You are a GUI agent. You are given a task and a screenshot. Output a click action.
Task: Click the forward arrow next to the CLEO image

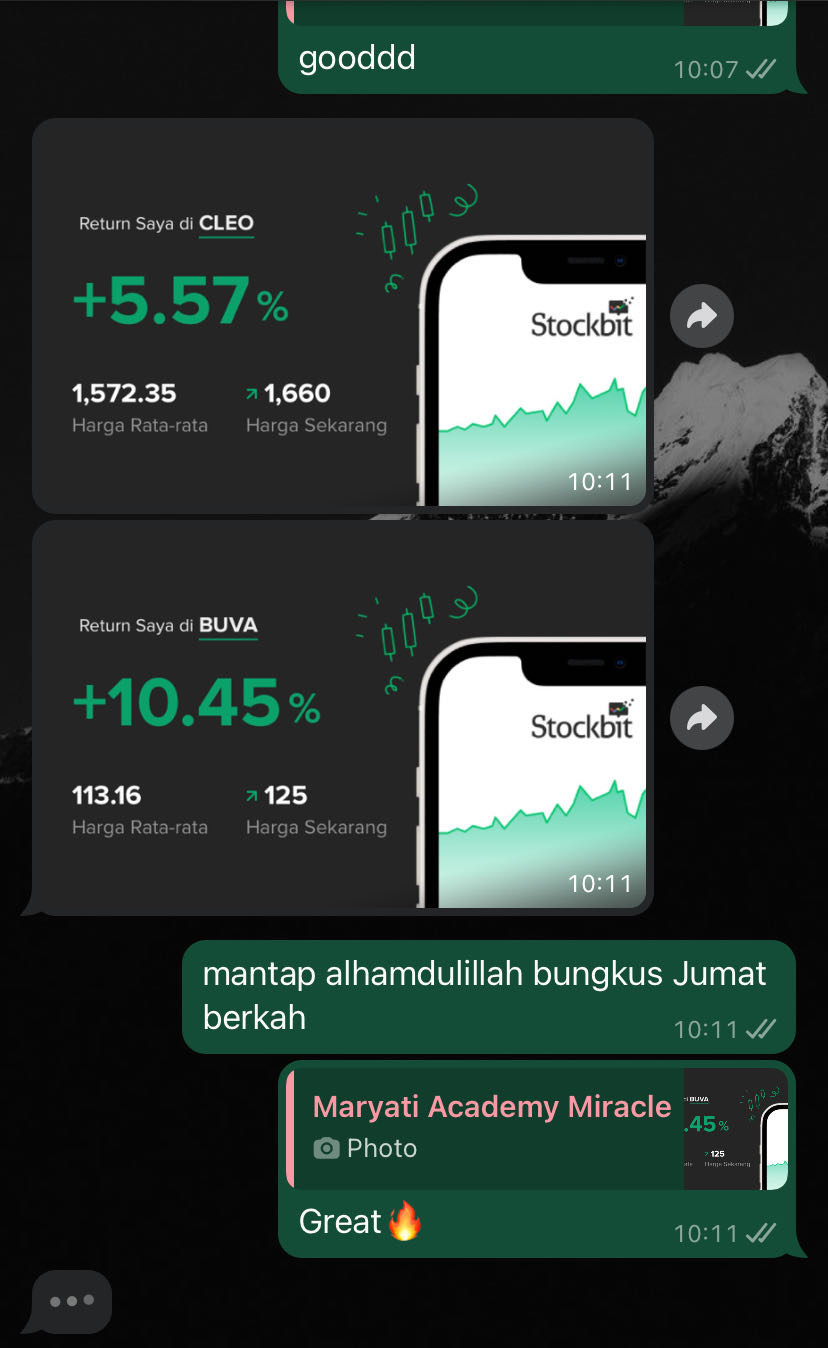pyautogui.click(x=701, y=315)
